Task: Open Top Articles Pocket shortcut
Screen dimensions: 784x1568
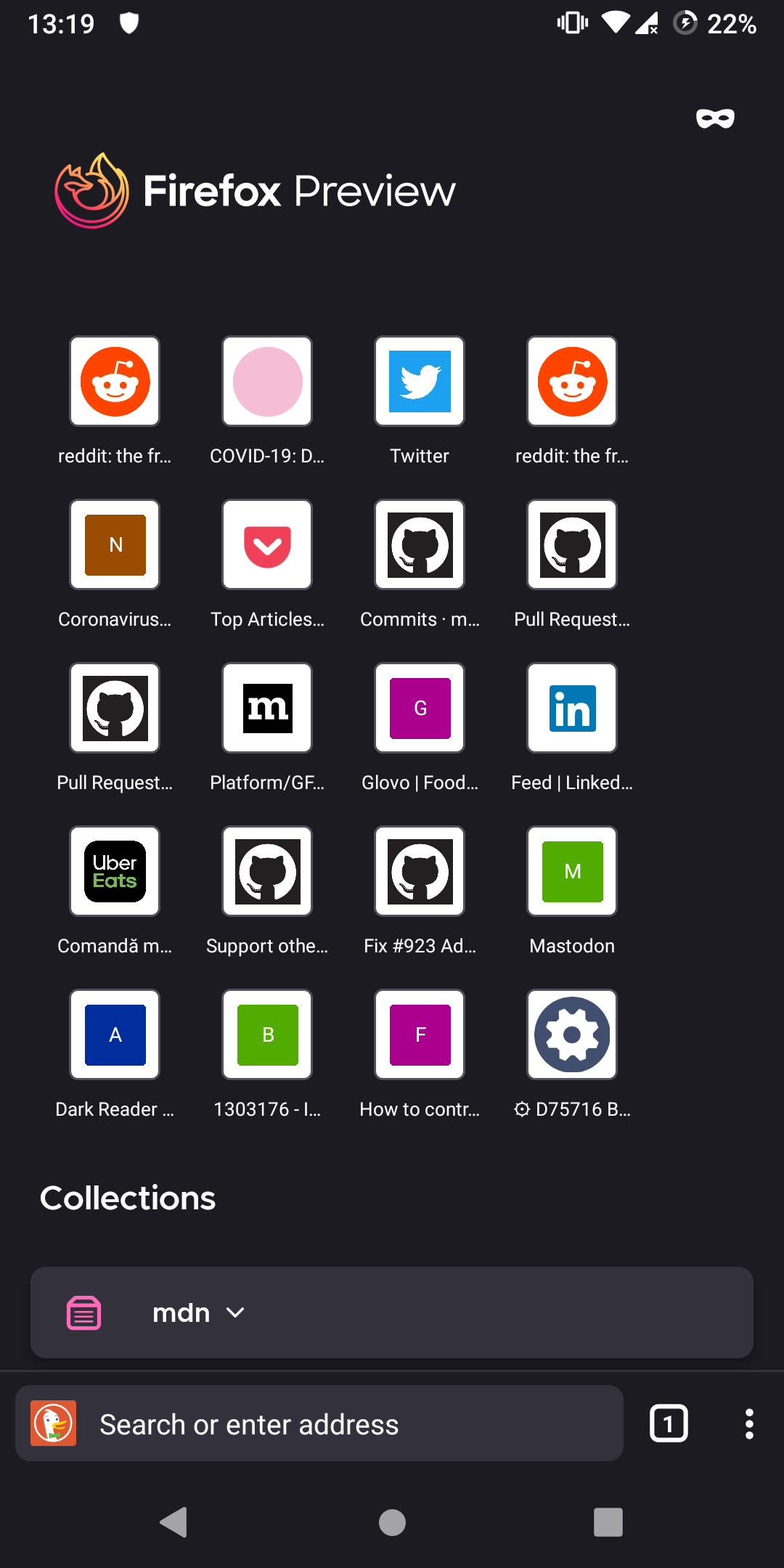Action: click(267, 545)
